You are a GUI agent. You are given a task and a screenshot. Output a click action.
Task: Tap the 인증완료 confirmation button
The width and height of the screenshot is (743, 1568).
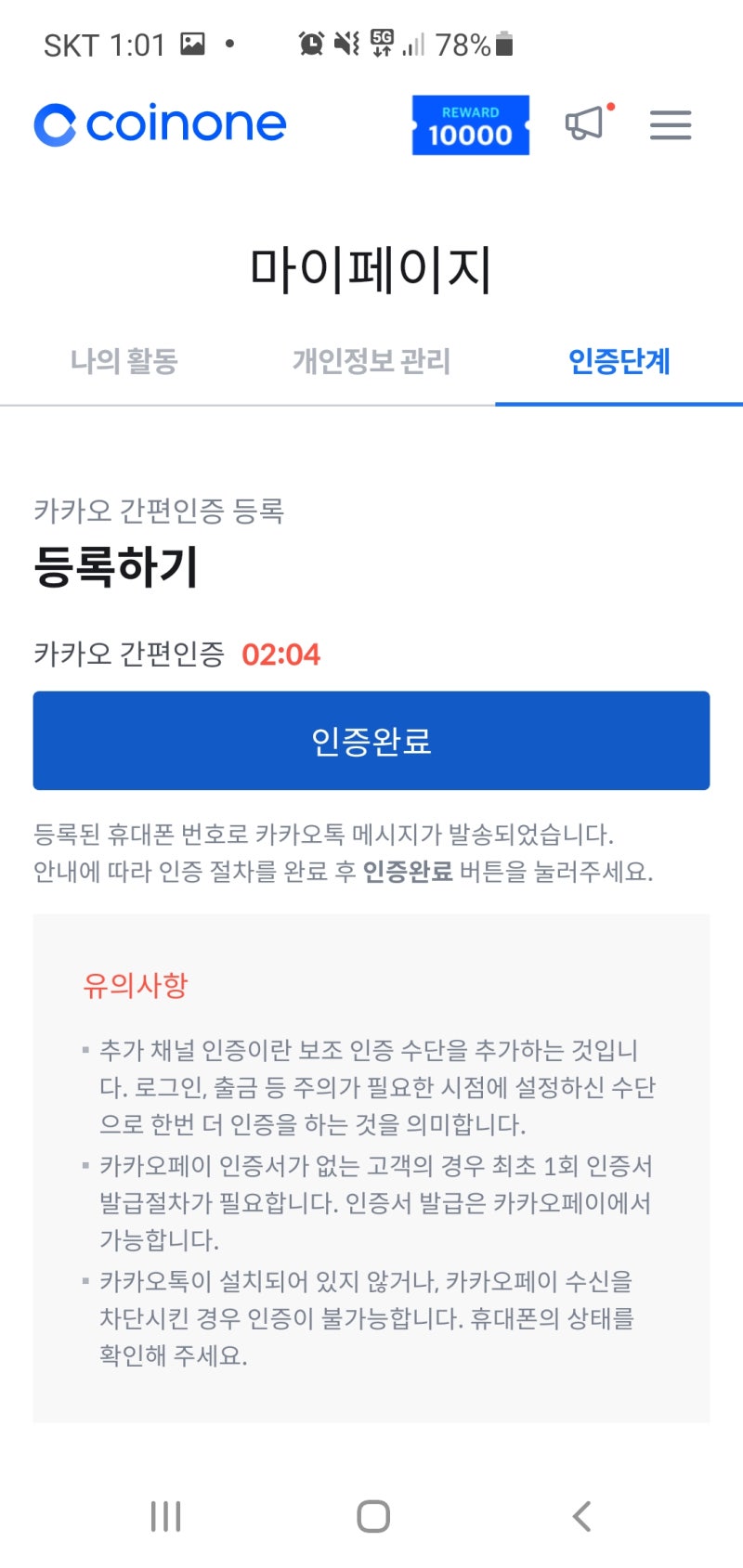pos(371,740)
